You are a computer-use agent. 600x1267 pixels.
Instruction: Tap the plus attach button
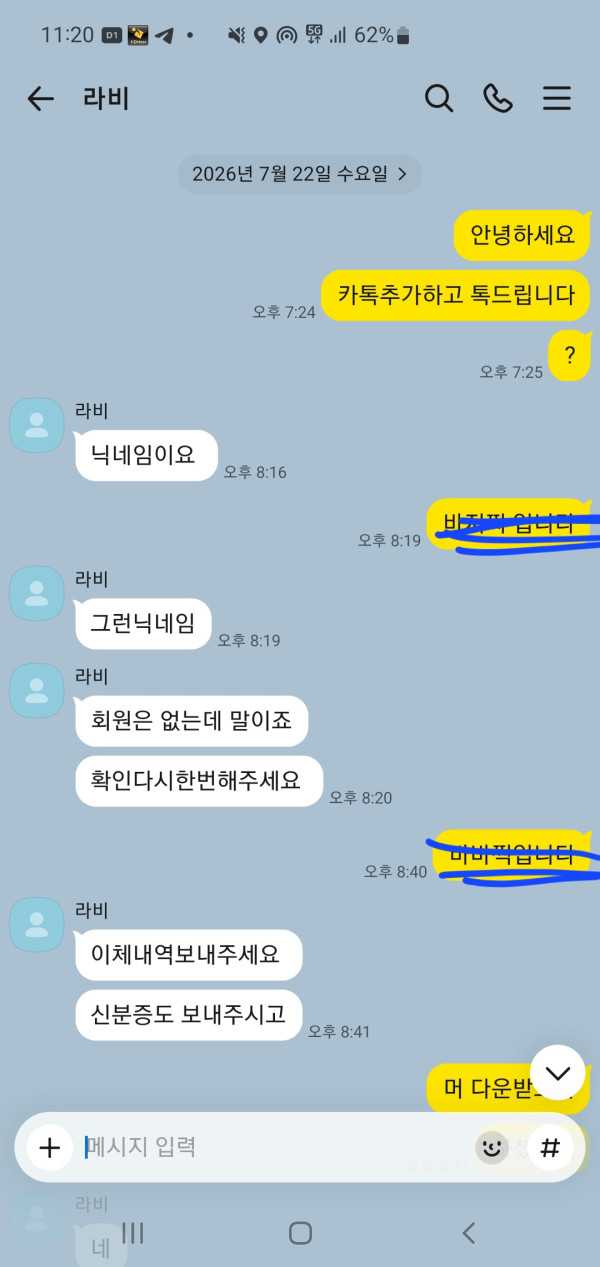(50, 1147)
